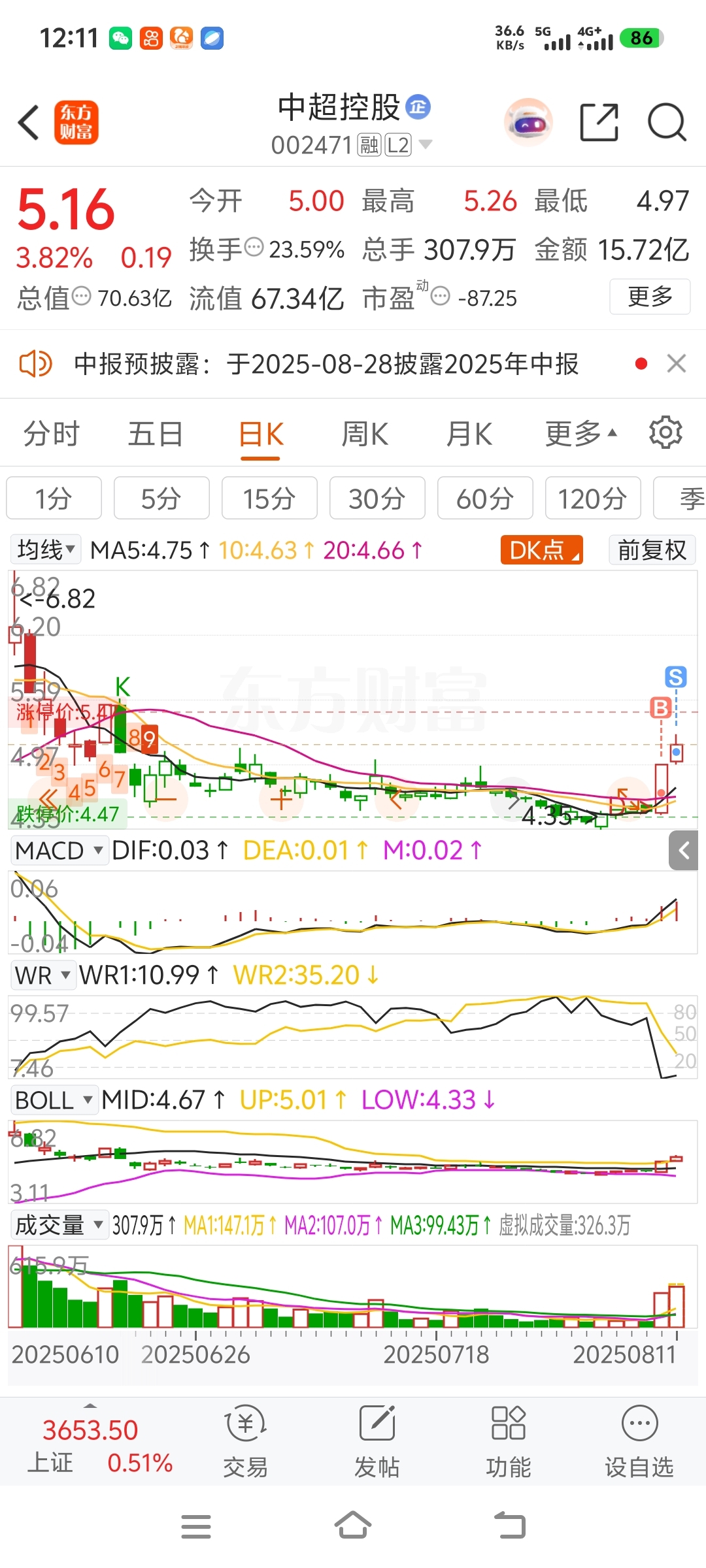The width and height of the screenshot is (706, 1568).
Task: Share this stock page
Action: [x=599, y=122]
